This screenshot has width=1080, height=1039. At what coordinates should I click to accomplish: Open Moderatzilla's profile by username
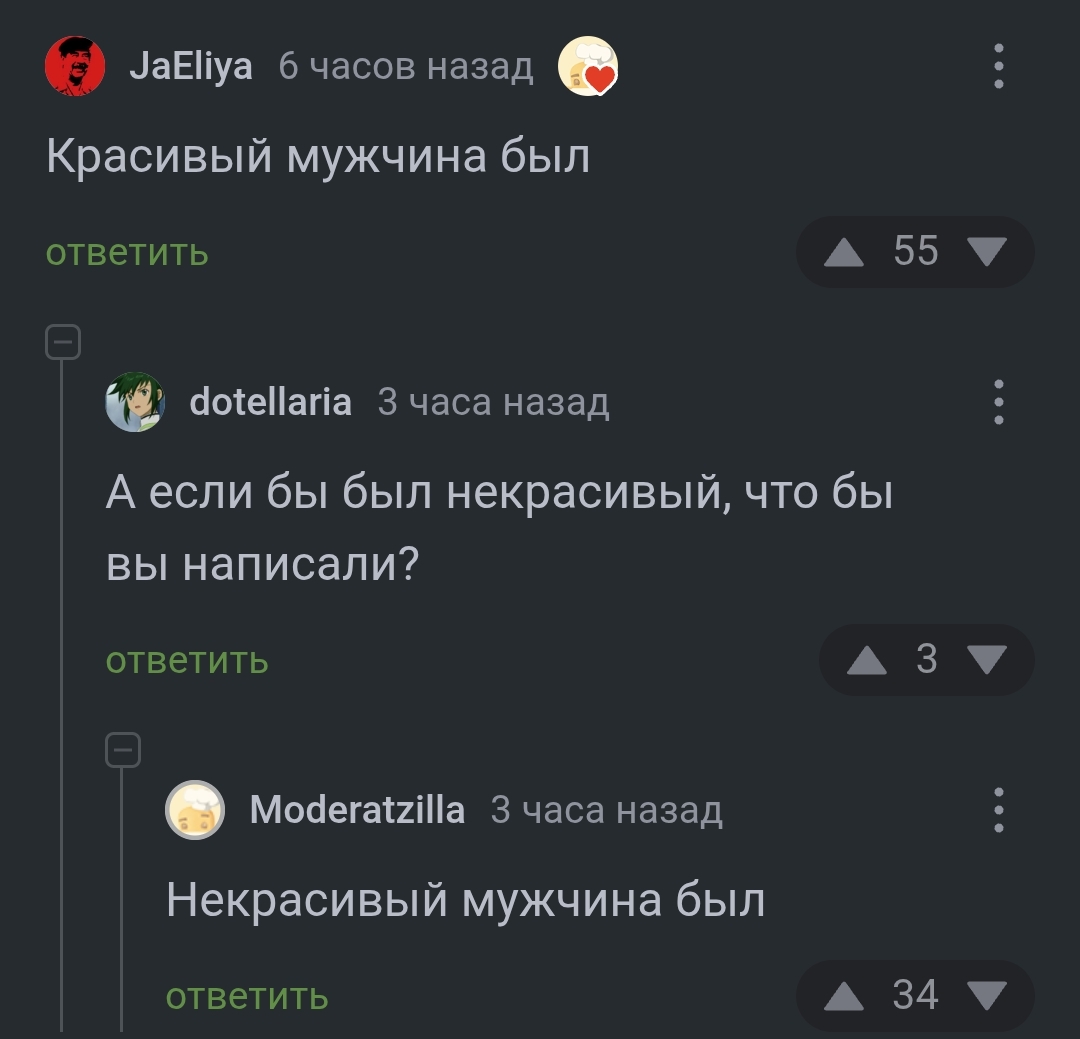[x=357, y=810]
